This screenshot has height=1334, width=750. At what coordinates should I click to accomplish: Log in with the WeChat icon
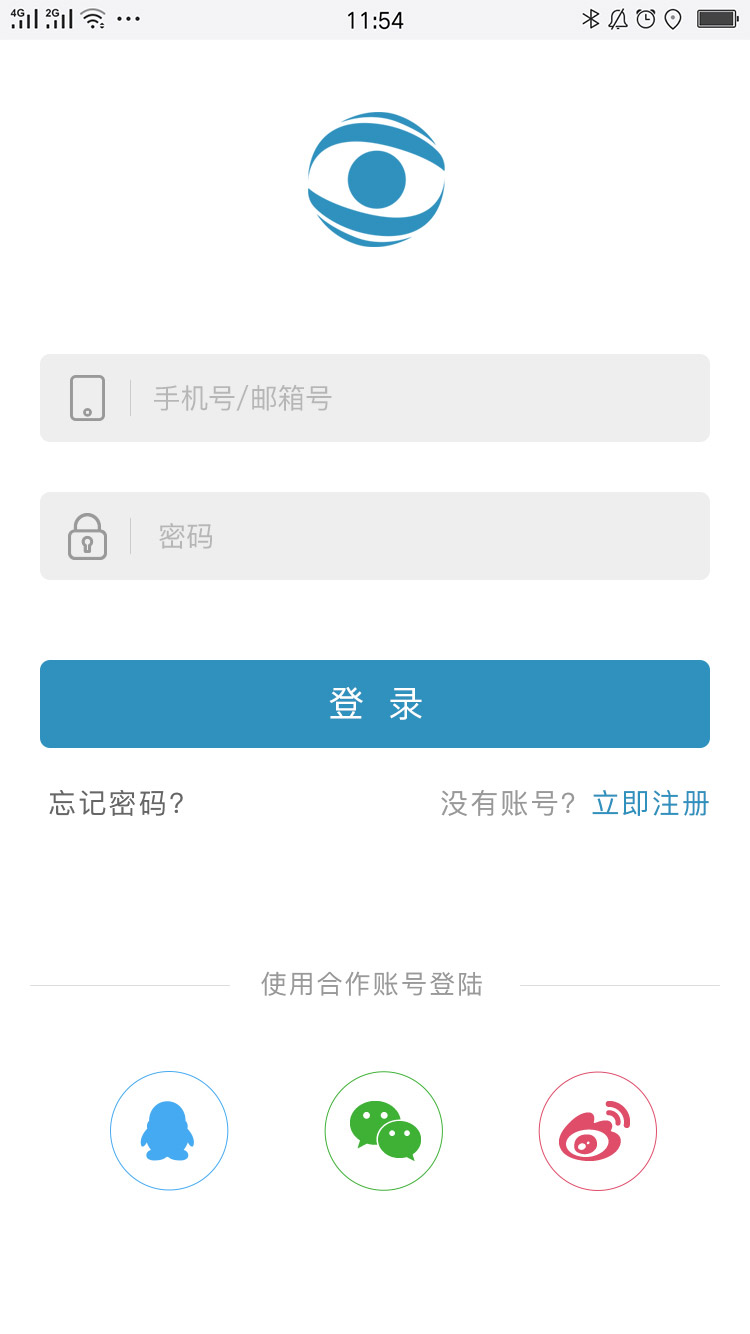(x=384, y=1131)
